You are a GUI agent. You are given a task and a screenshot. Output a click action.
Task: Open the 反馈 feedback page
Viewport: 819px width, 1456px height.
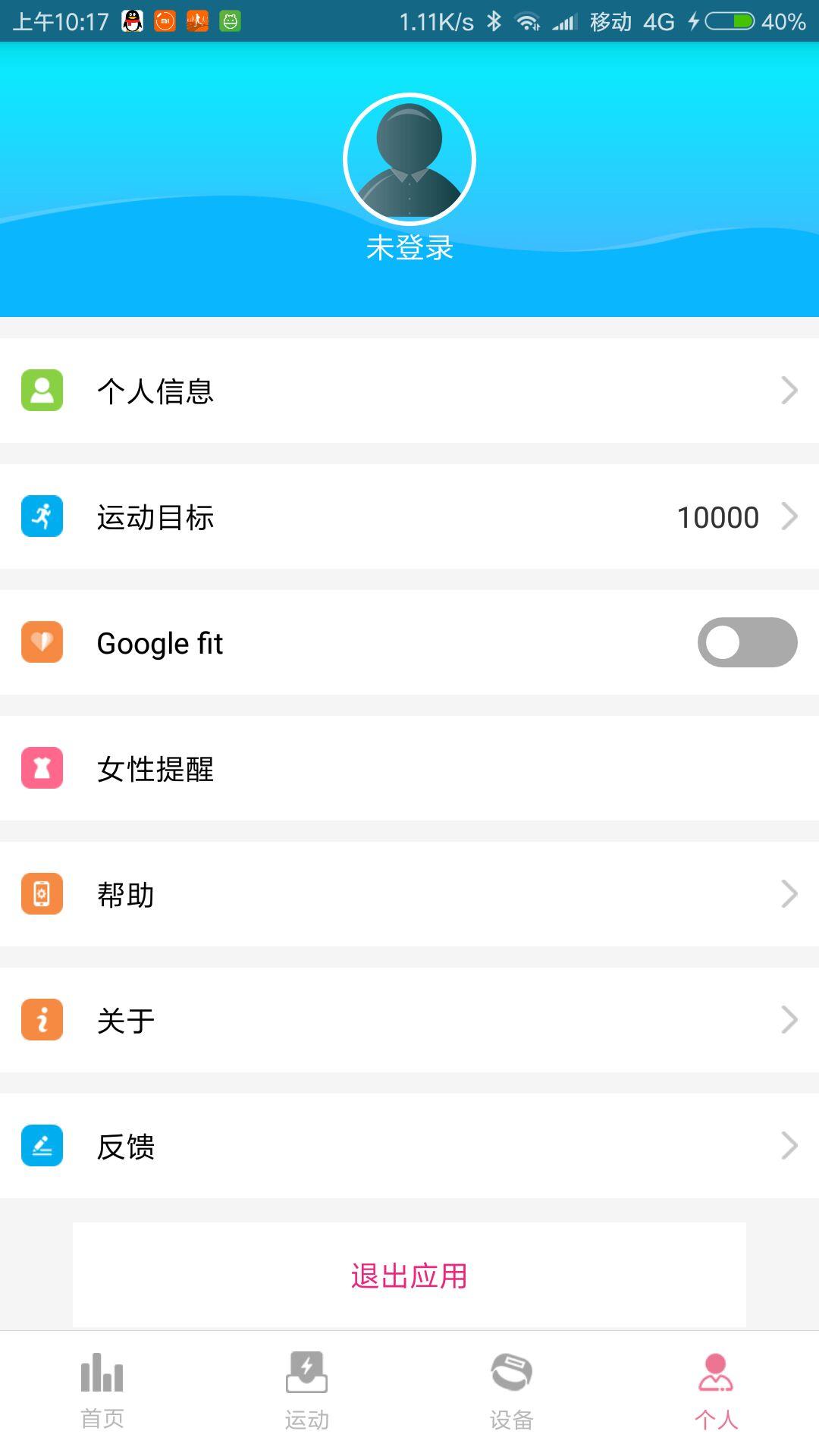(409, 1146)
